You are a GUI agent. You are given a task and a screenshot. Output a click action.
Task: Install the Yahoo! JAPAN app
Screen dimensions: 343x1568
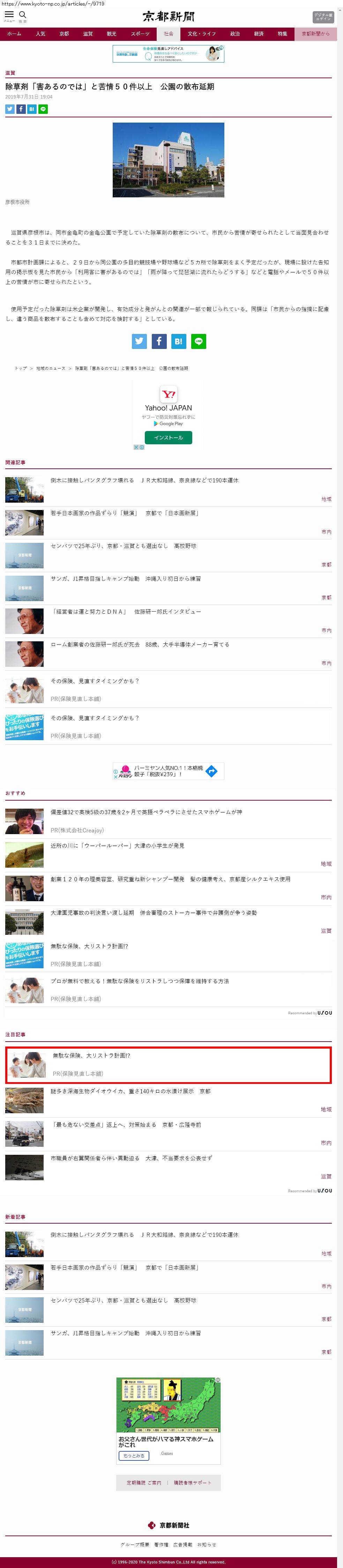tap(169, 438)
